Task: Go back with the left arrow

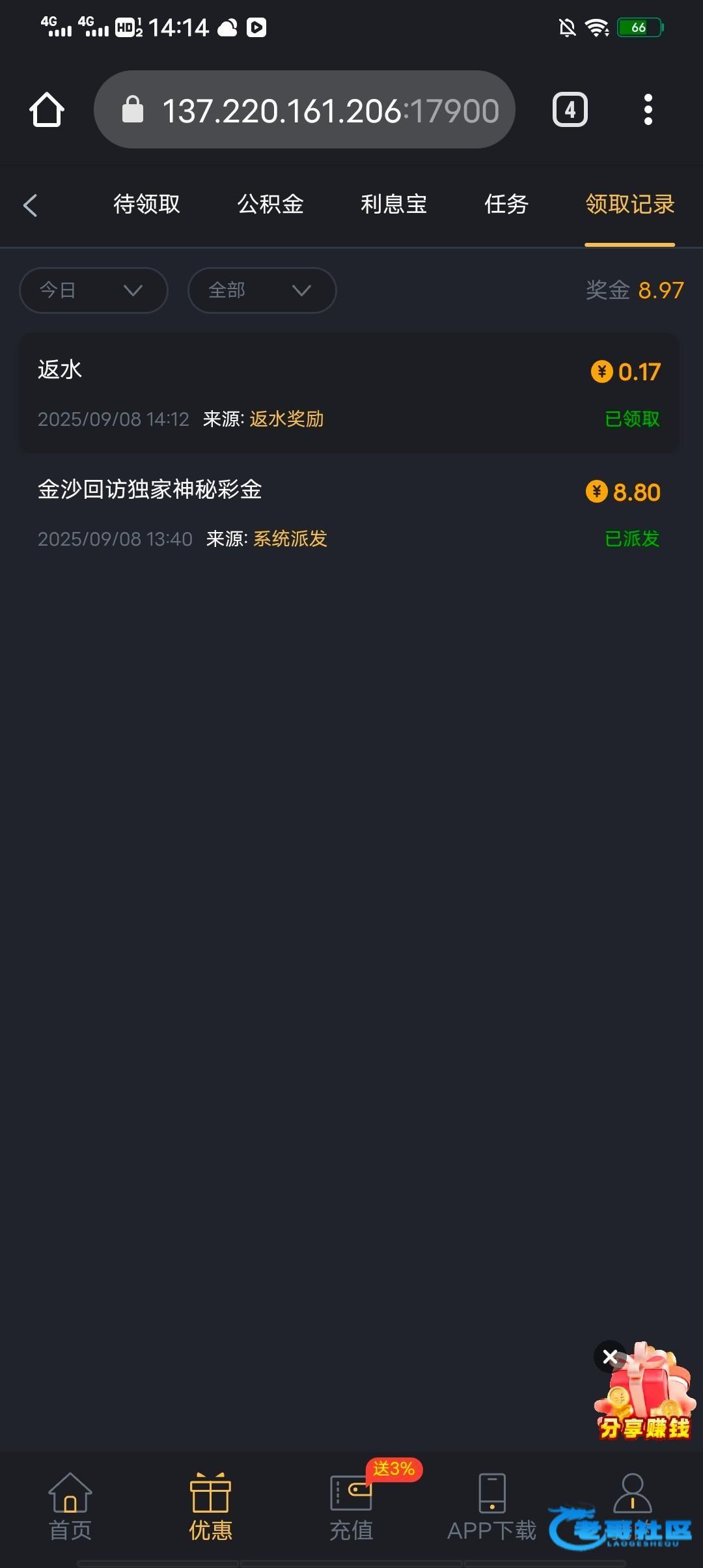Action: click(30, 205)
